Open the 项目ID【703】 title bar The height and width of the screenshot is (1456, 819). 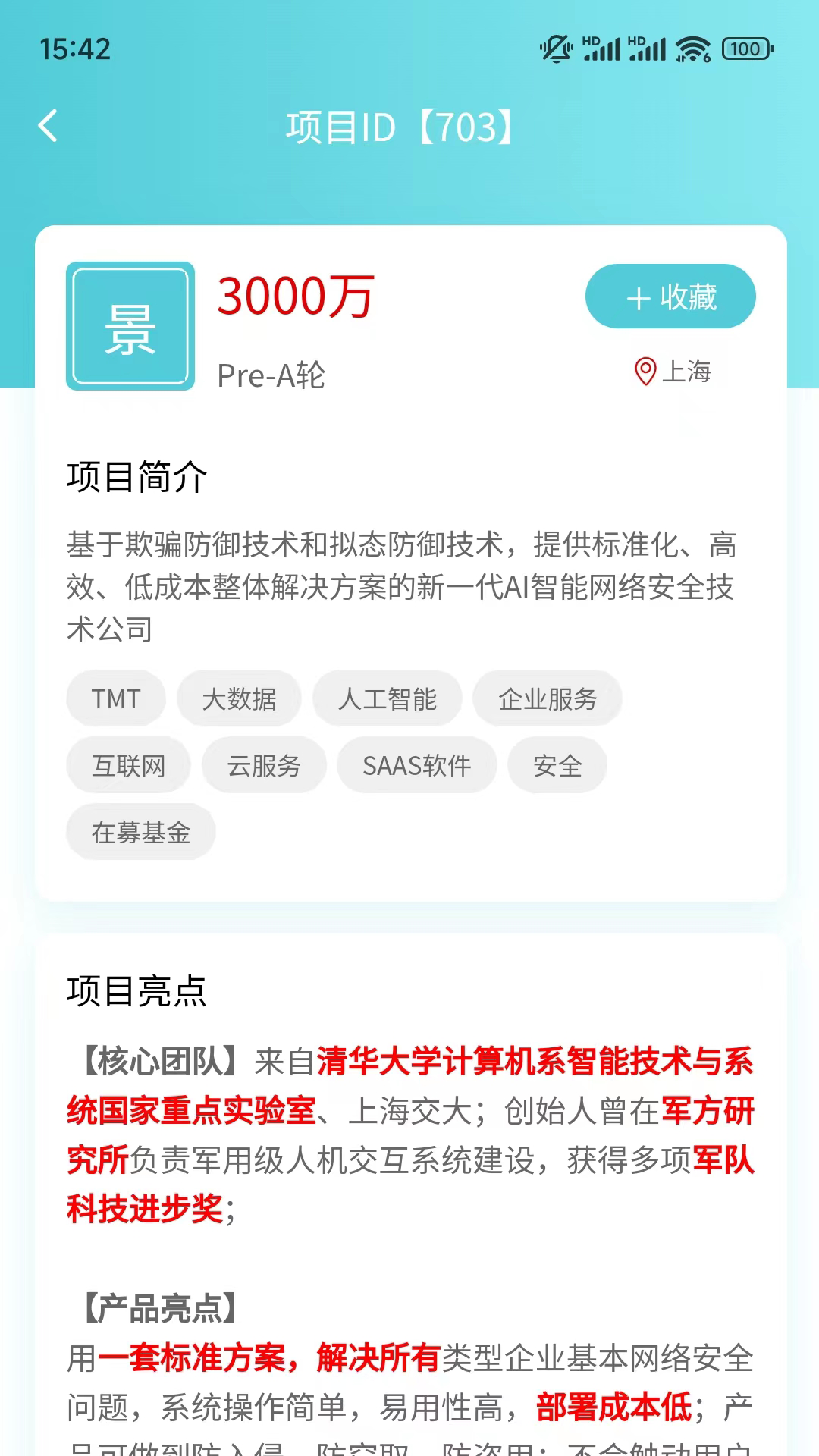(x=400, y=127)
